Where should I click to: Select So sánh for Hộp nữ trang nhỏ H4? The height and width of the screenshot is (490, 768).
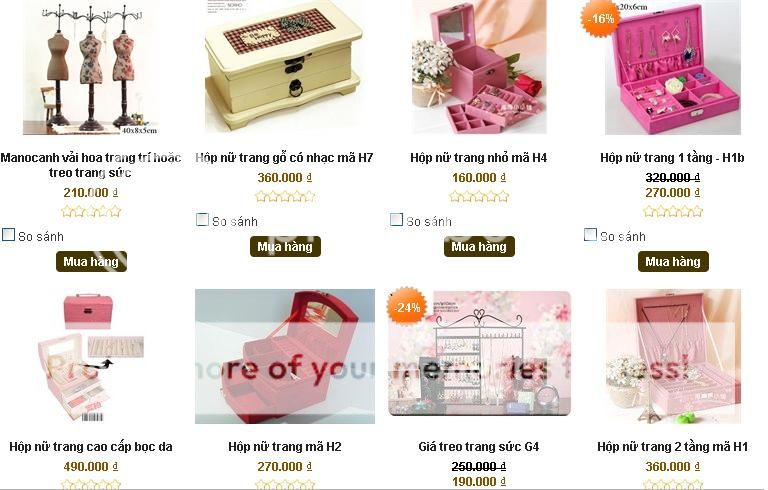tap(397, 220)
